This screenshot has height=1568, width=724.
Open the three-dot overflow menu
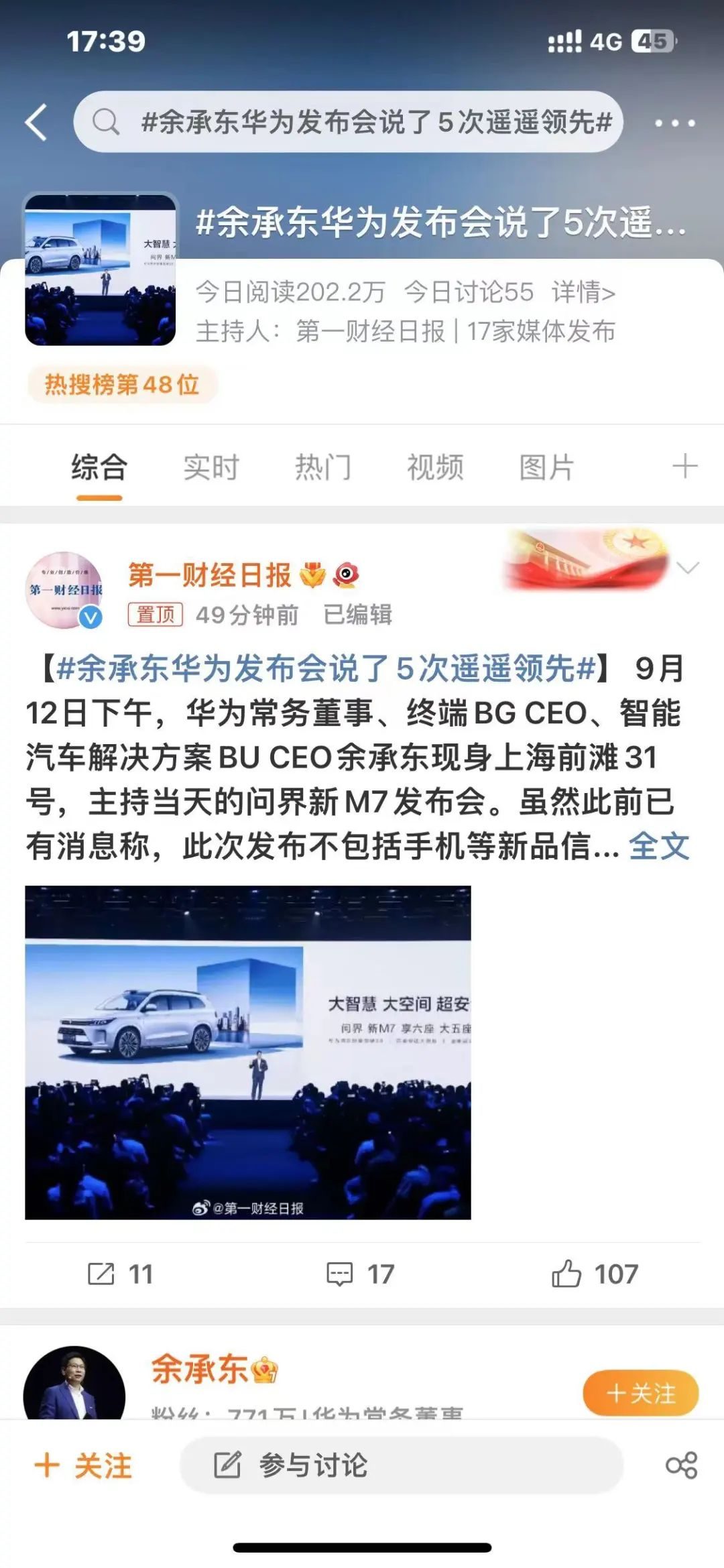pos(674,123)
